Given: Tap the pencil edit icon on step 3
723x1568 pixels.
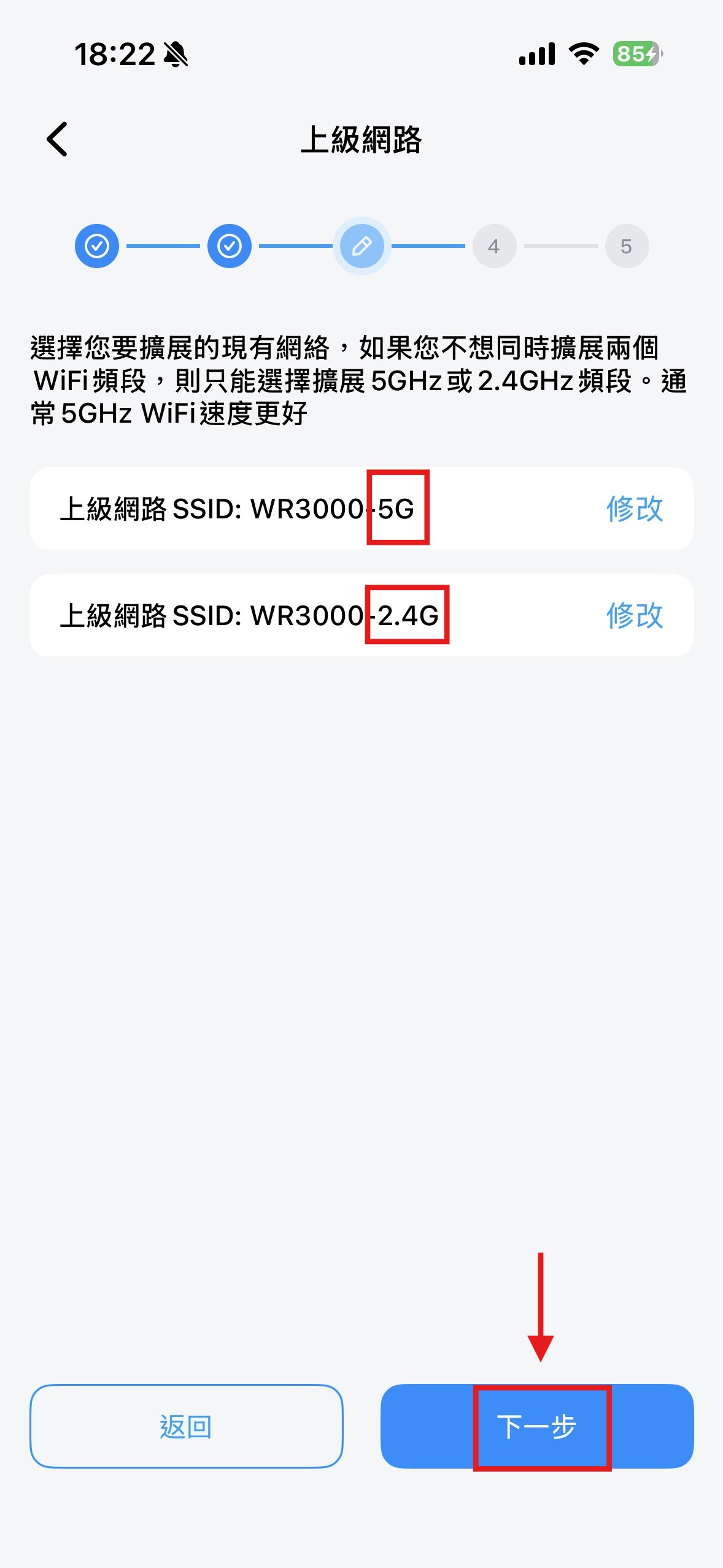Looking at the screenshot, I should coord(361,245).
